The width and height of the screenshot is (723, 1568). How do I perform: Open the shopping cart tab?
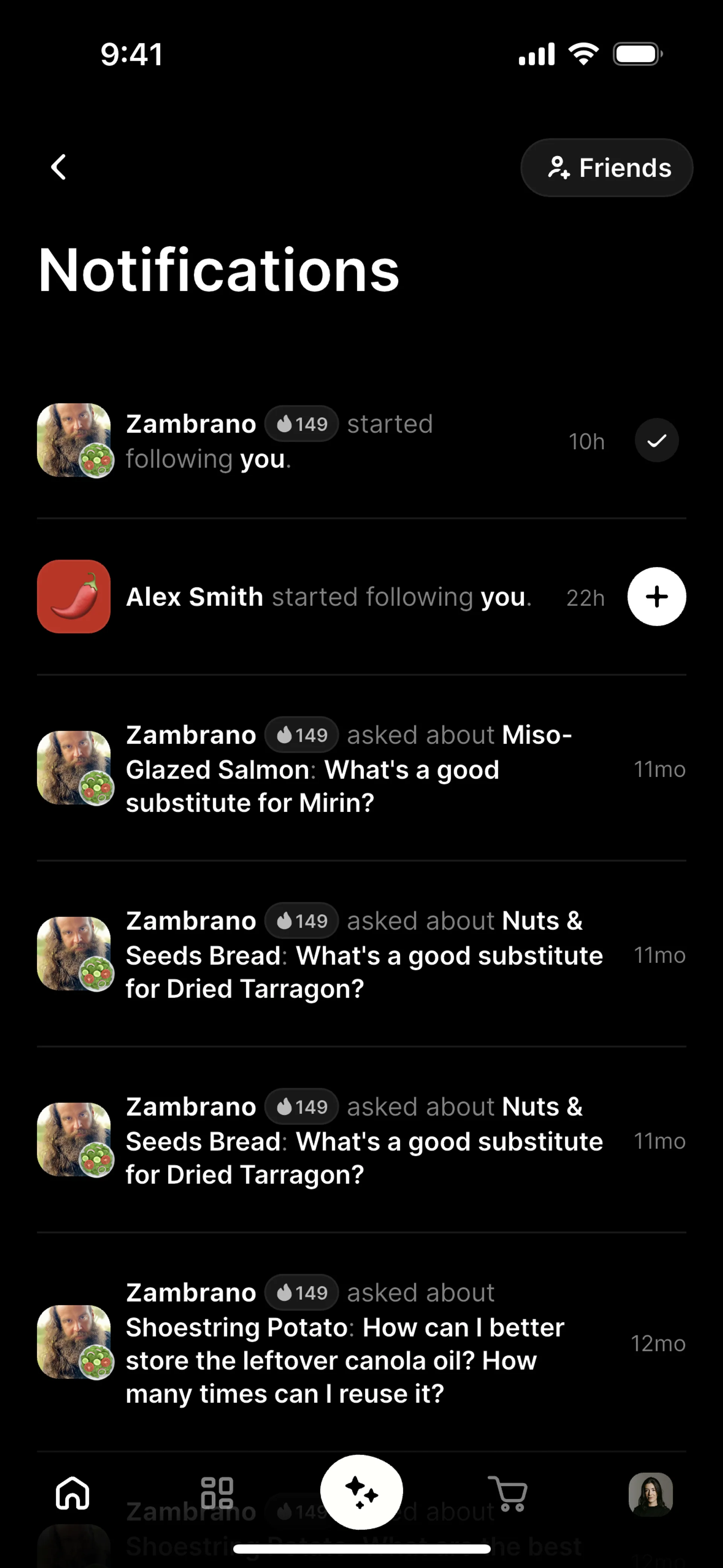(x=508, y=1493)
